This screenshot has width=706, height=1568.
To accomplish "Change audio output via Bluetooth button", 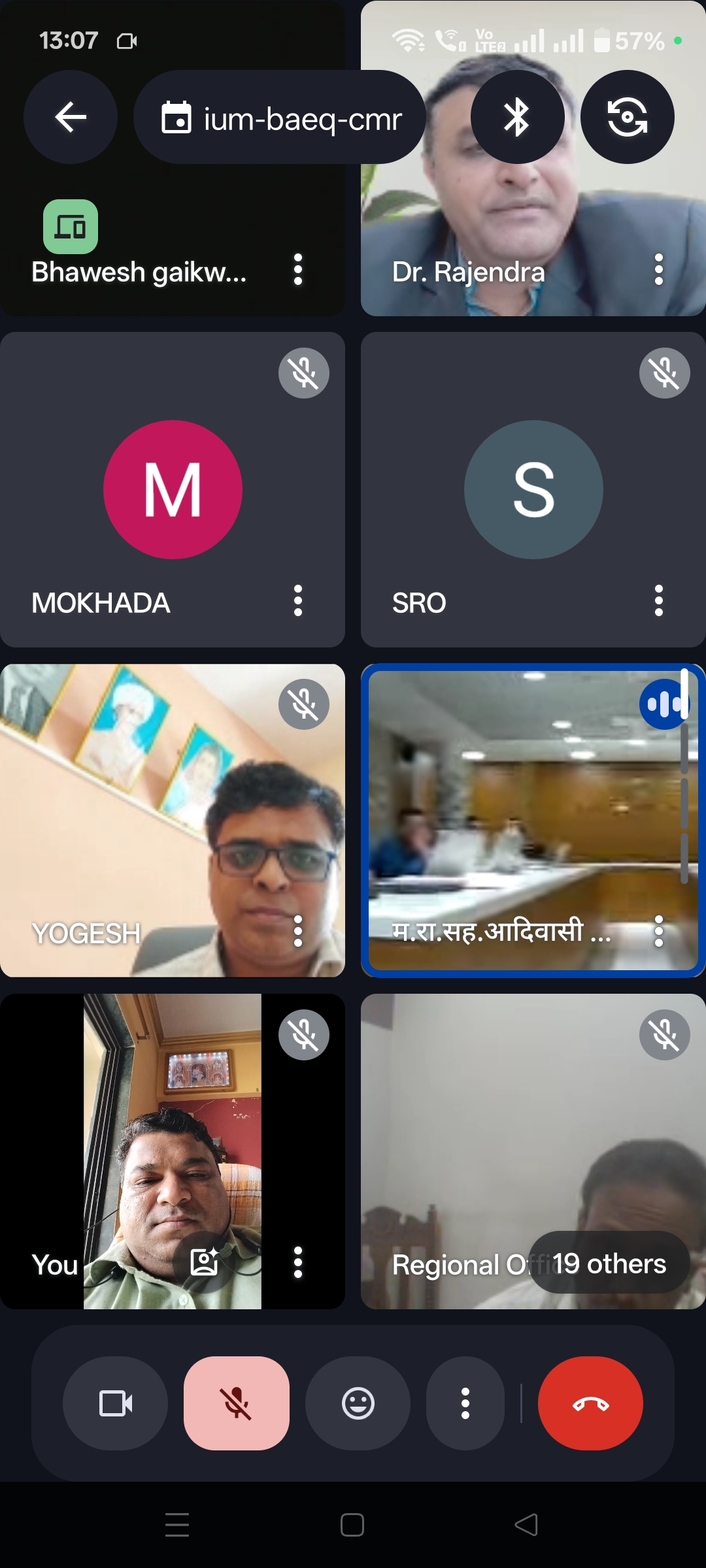I will point(517,118).
